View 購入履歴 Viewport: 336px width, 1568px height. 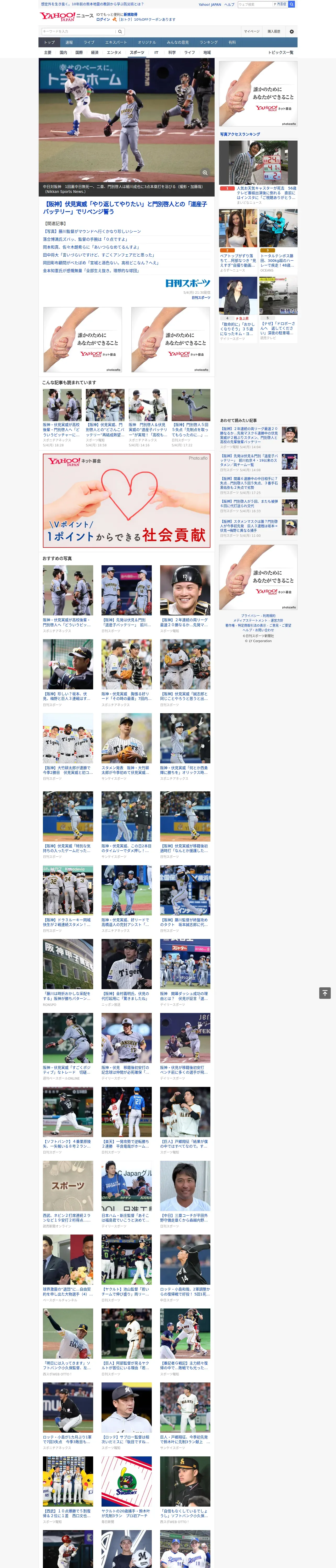[274, 31]
